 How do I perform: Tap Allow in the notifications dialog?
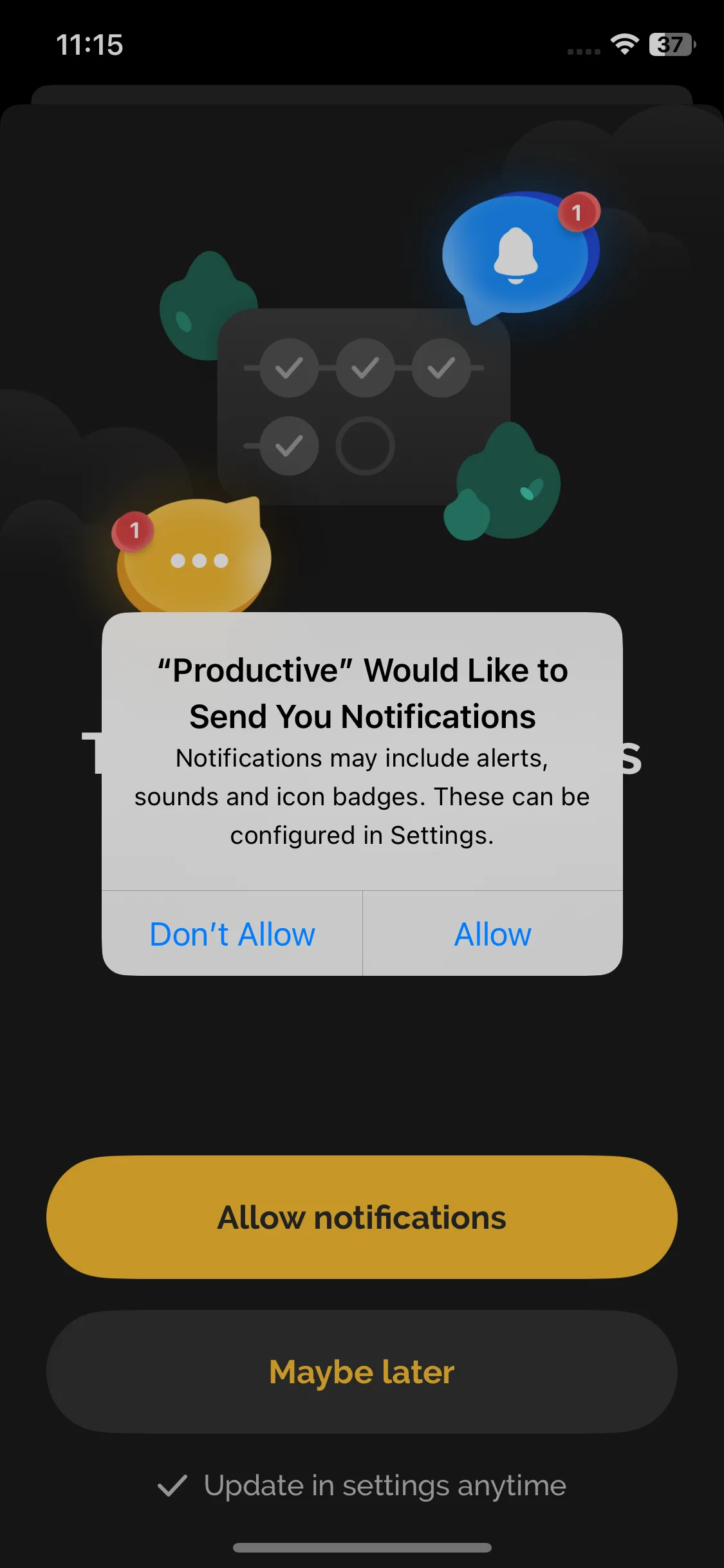(492, 934)
